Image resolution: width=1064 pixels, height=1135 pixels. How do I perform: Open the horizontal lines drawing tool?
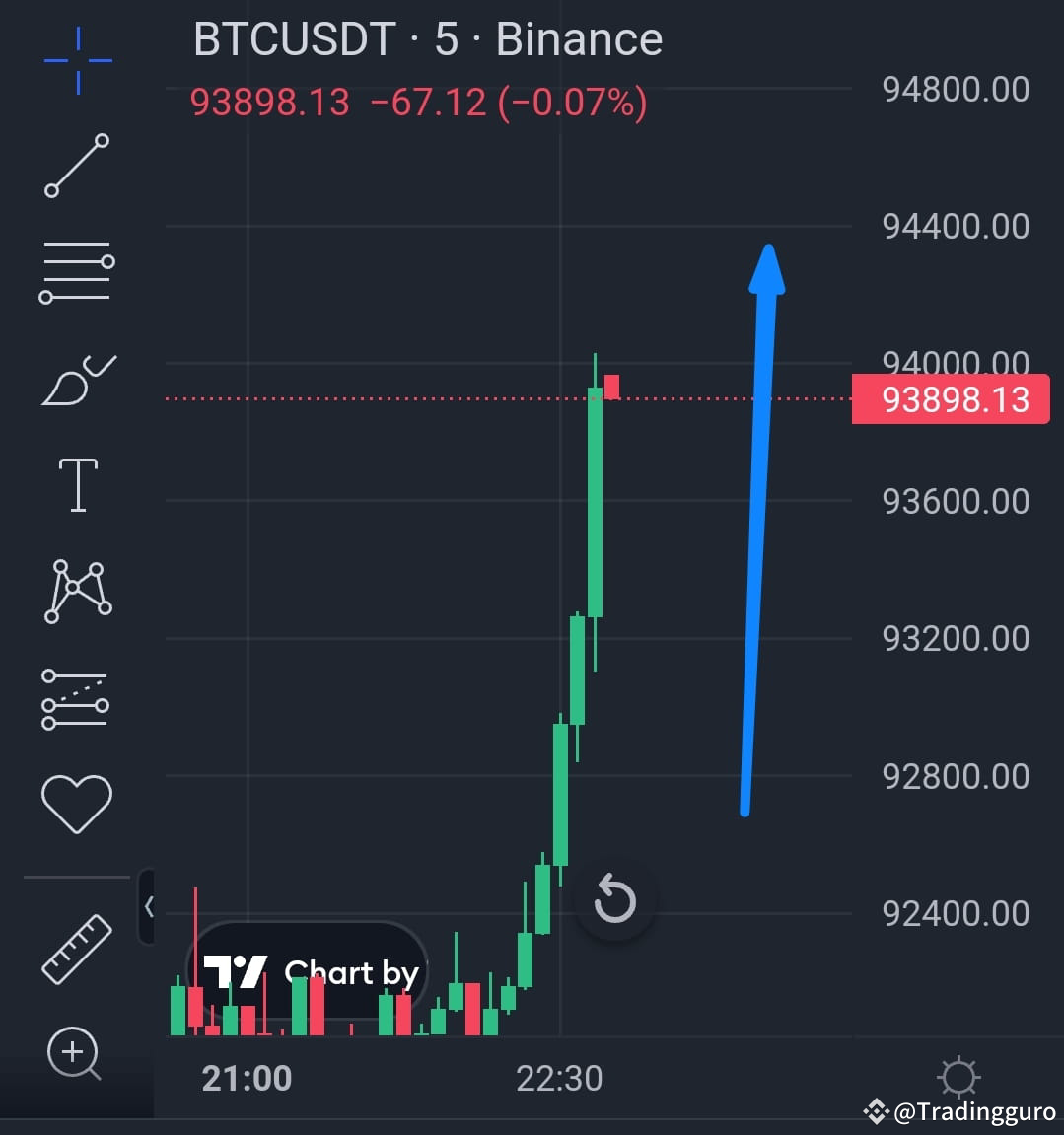pyautogui.click(x=76, y=269)
